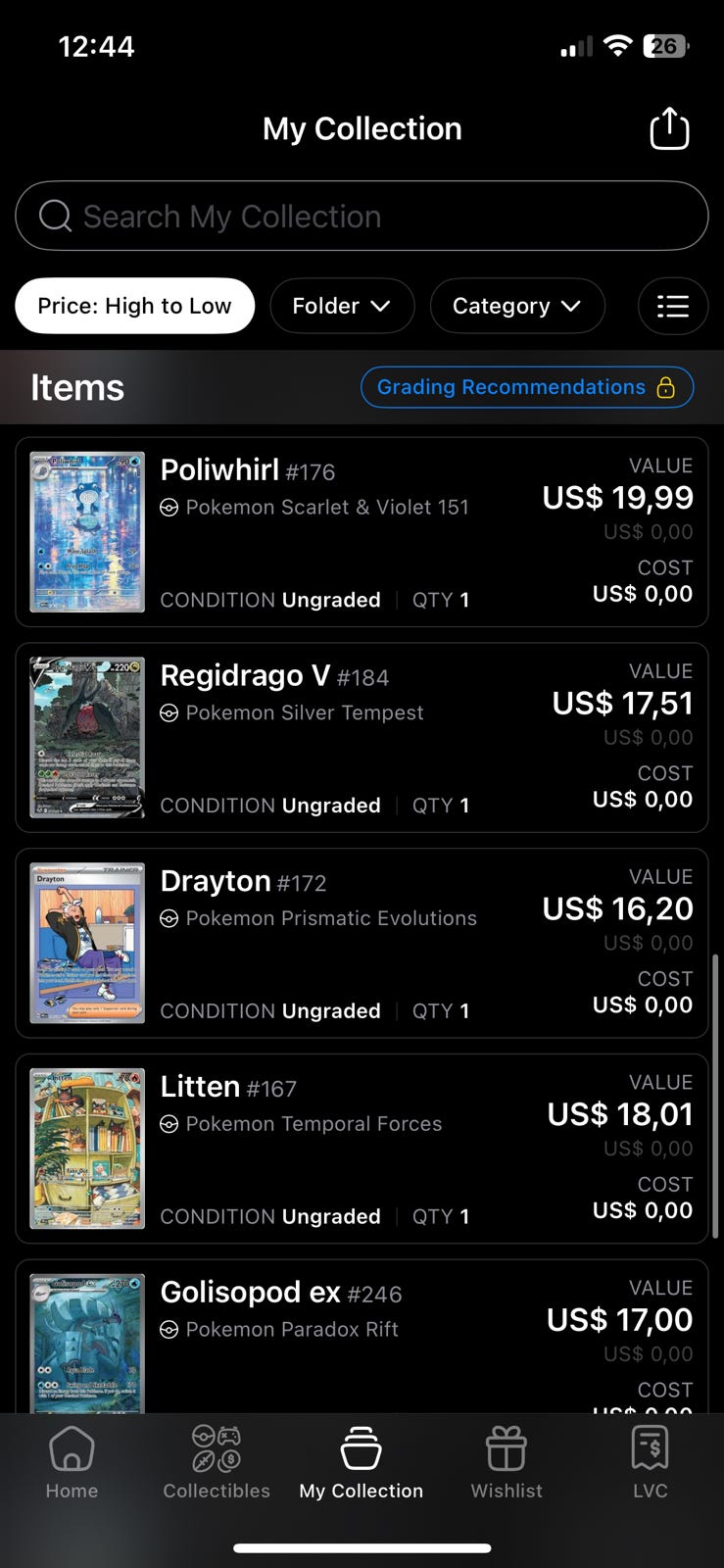Switch layout with the list view icon
The image size is (724, 1568).
tap(672, 306)
